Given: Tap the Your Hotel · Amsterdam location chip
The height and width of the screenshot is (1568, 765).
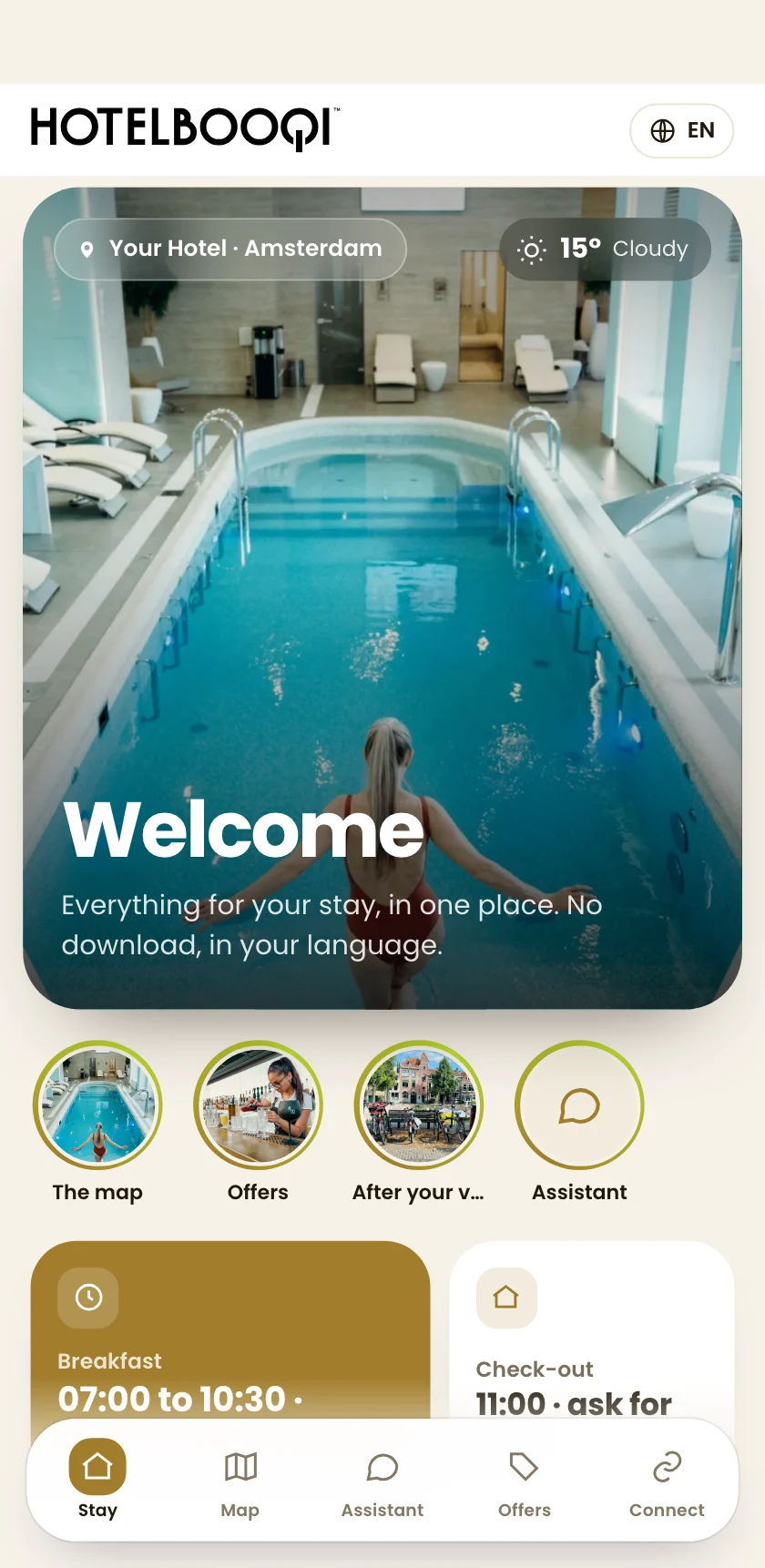Looking at the screenshot, I should (230, 249).
